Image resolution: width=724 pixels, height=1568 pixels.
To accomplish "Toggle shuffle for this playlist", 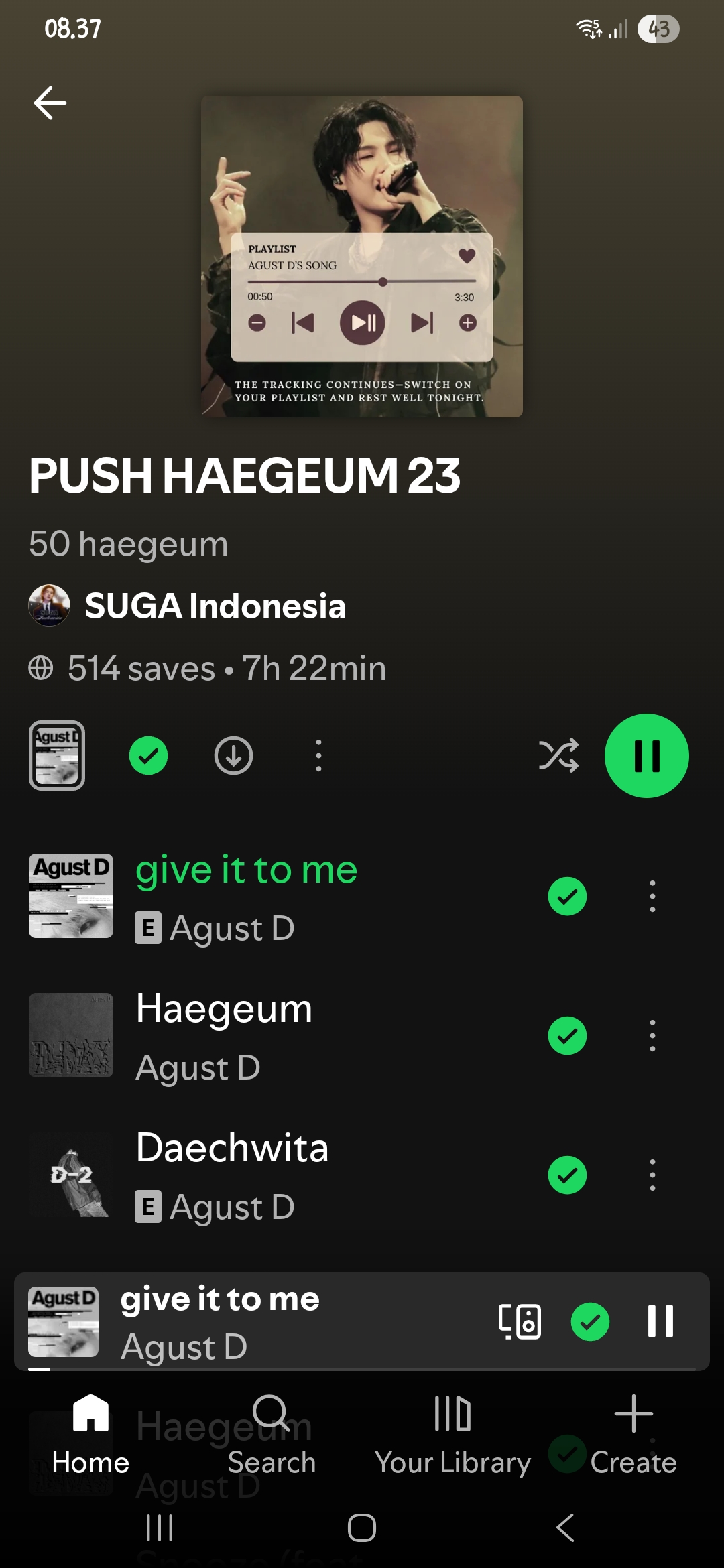I will click(558, 756).
